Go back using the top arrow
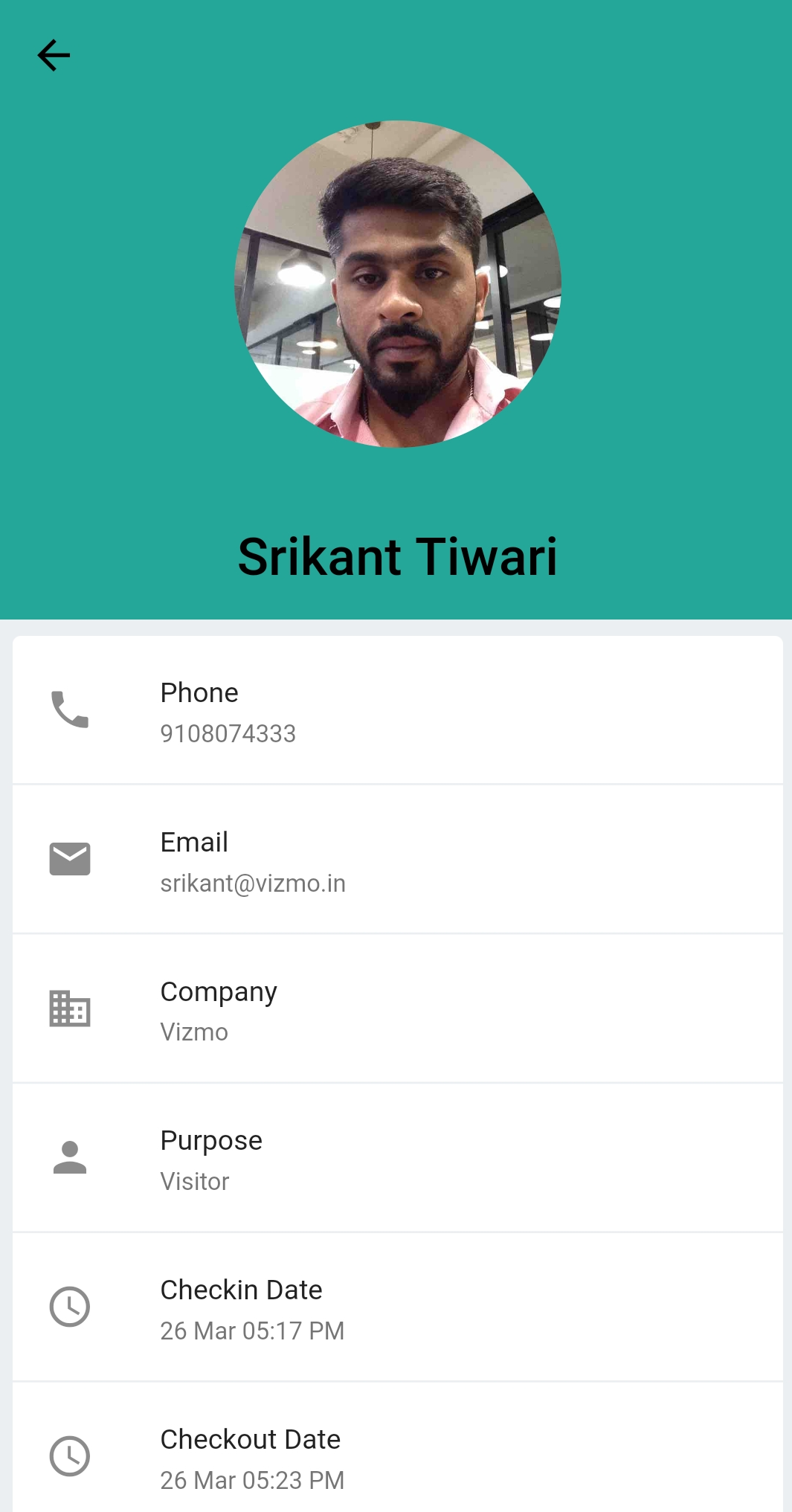The width and height of the screenshot is (792, 1512). tap(54, 55)
